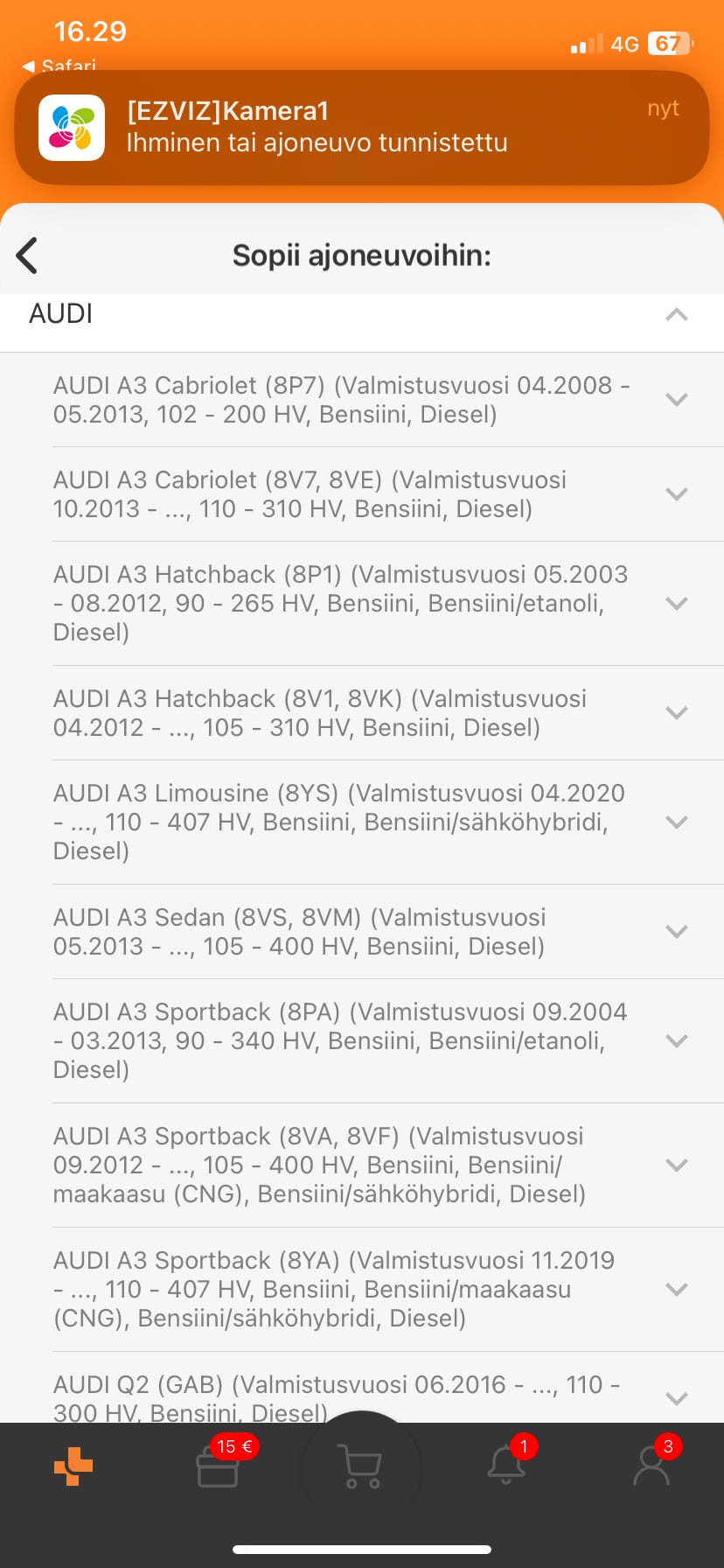Go back from vehicle compatibility list
This screenshot has width=724, height=1568.
pyautogui.click(x=27, y=255)
